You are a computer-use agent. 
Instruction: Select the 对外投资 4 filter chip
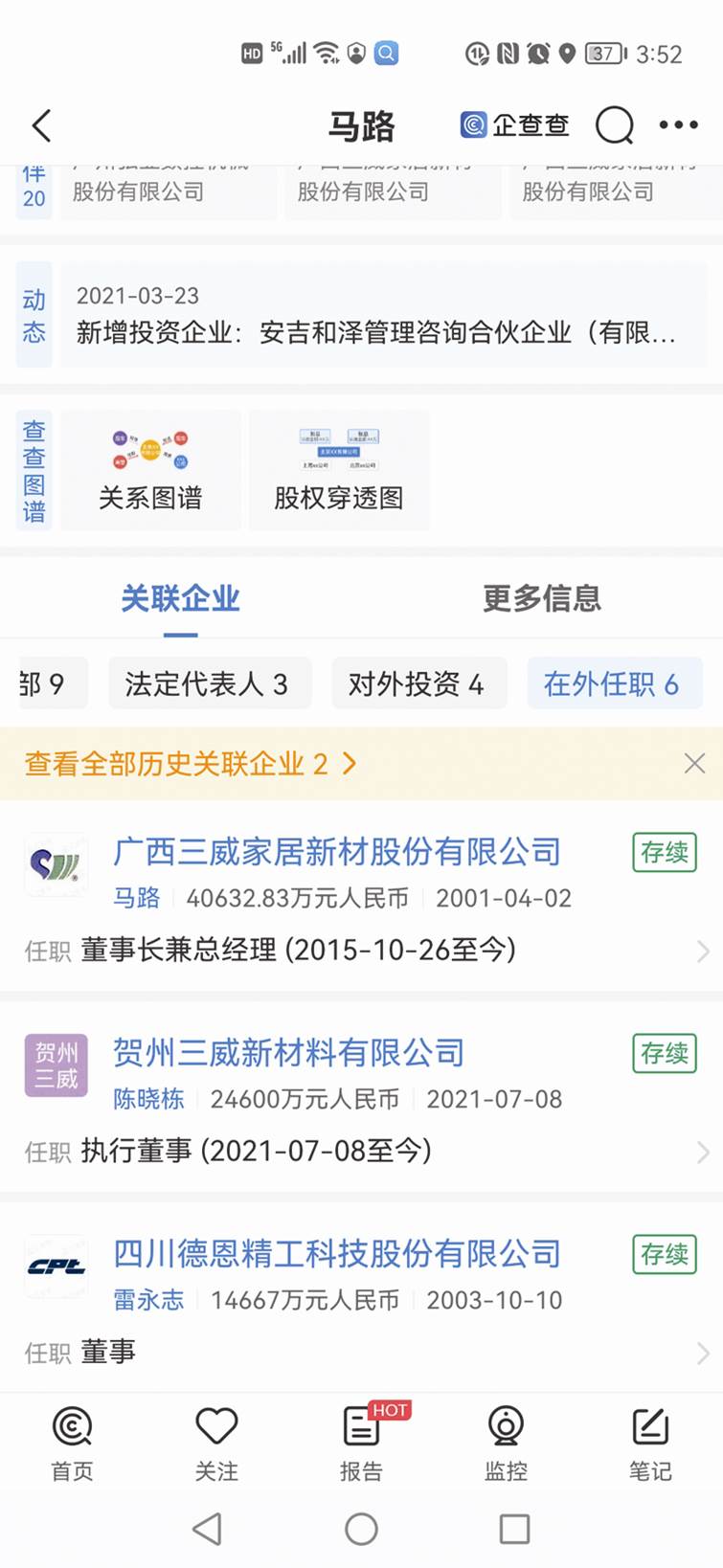pos(417,683)
